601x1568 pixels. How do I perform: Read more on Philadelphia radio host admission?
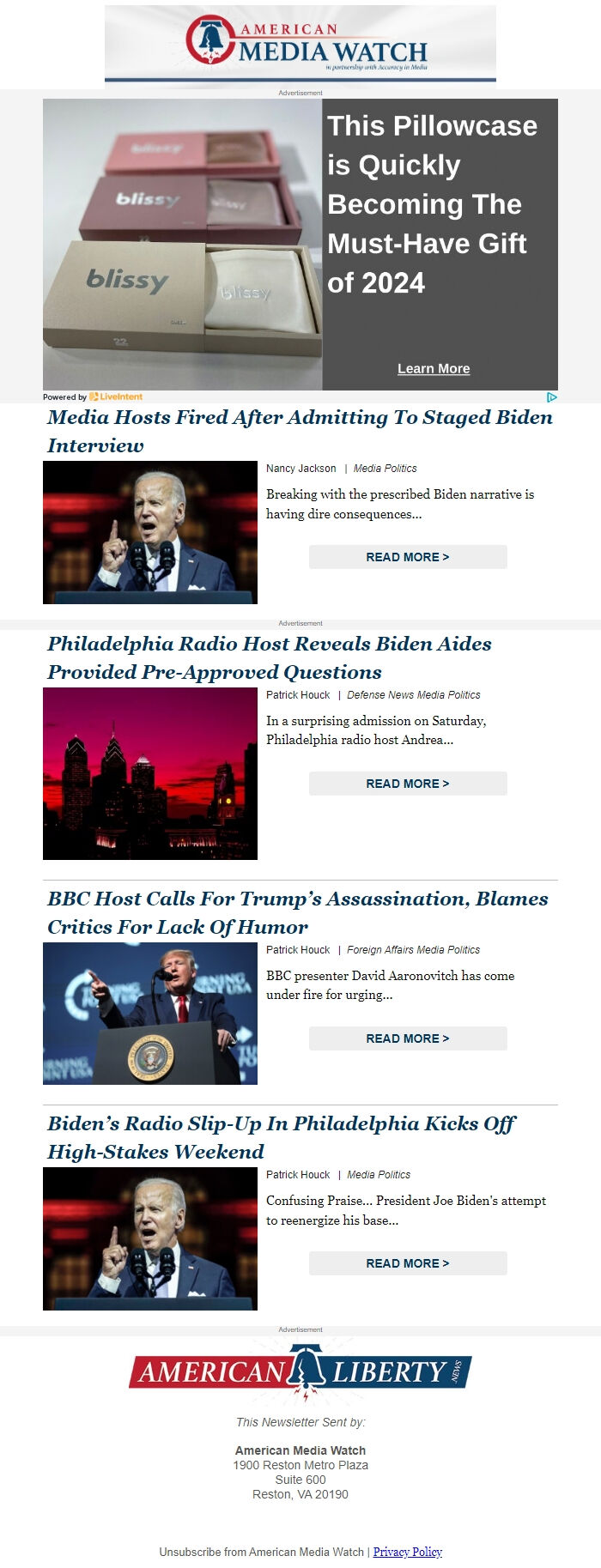[x=408, y=784]
